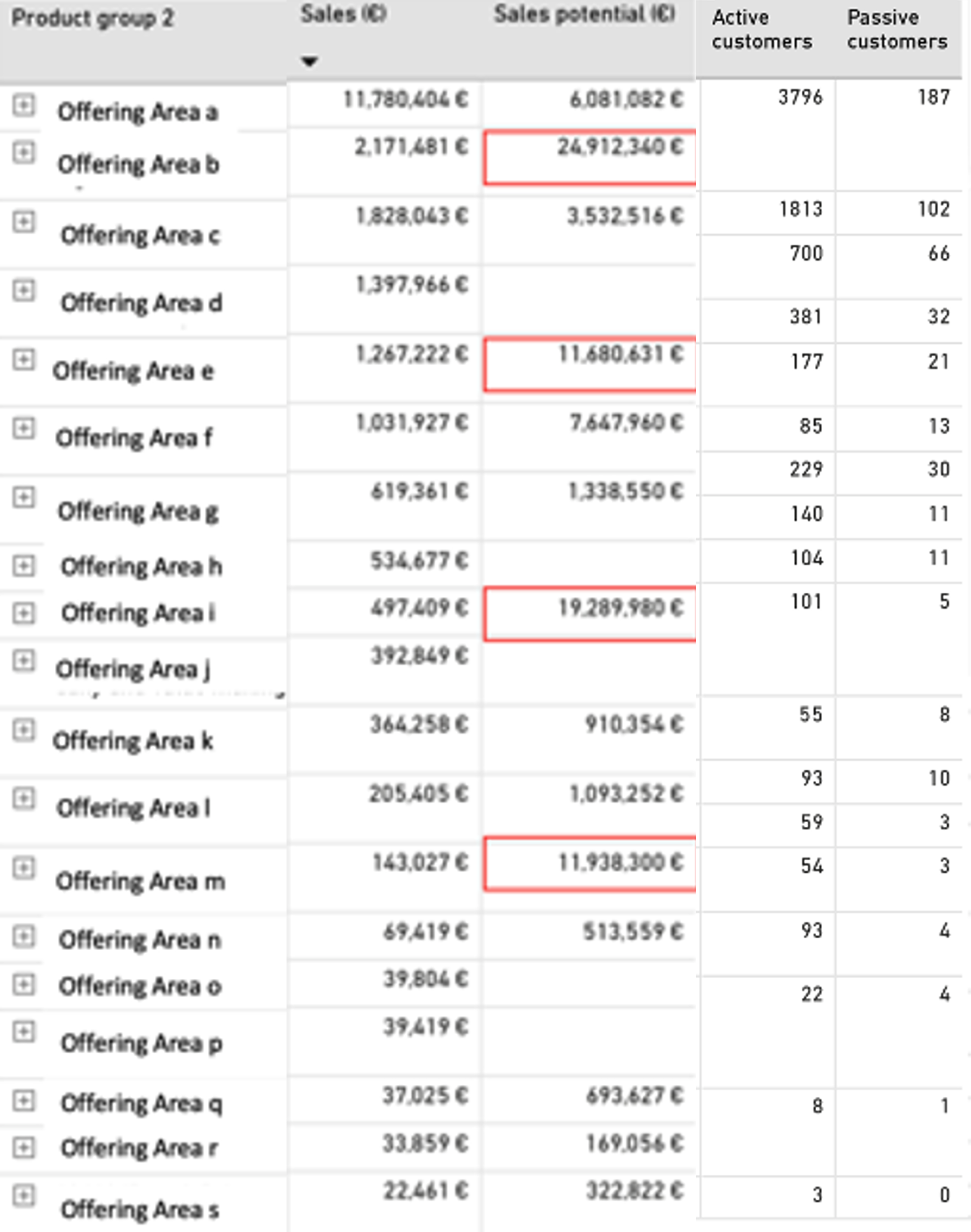Expand the Offering Area l row
The width and height of the screenshot is (971, 1232).
(23, 798)
